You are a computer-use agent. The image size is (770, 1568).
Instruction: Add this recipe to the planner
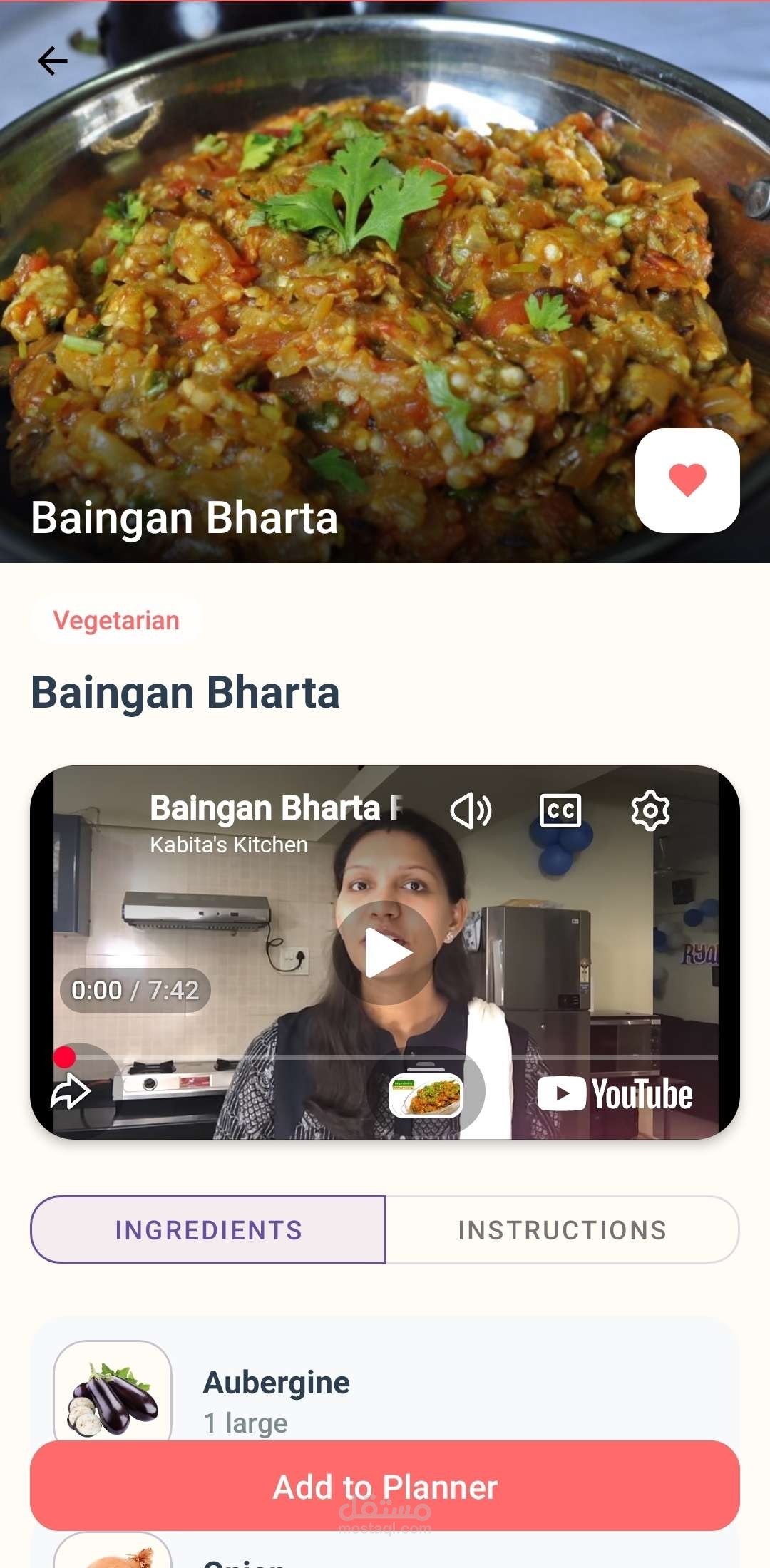point(385,1487)
